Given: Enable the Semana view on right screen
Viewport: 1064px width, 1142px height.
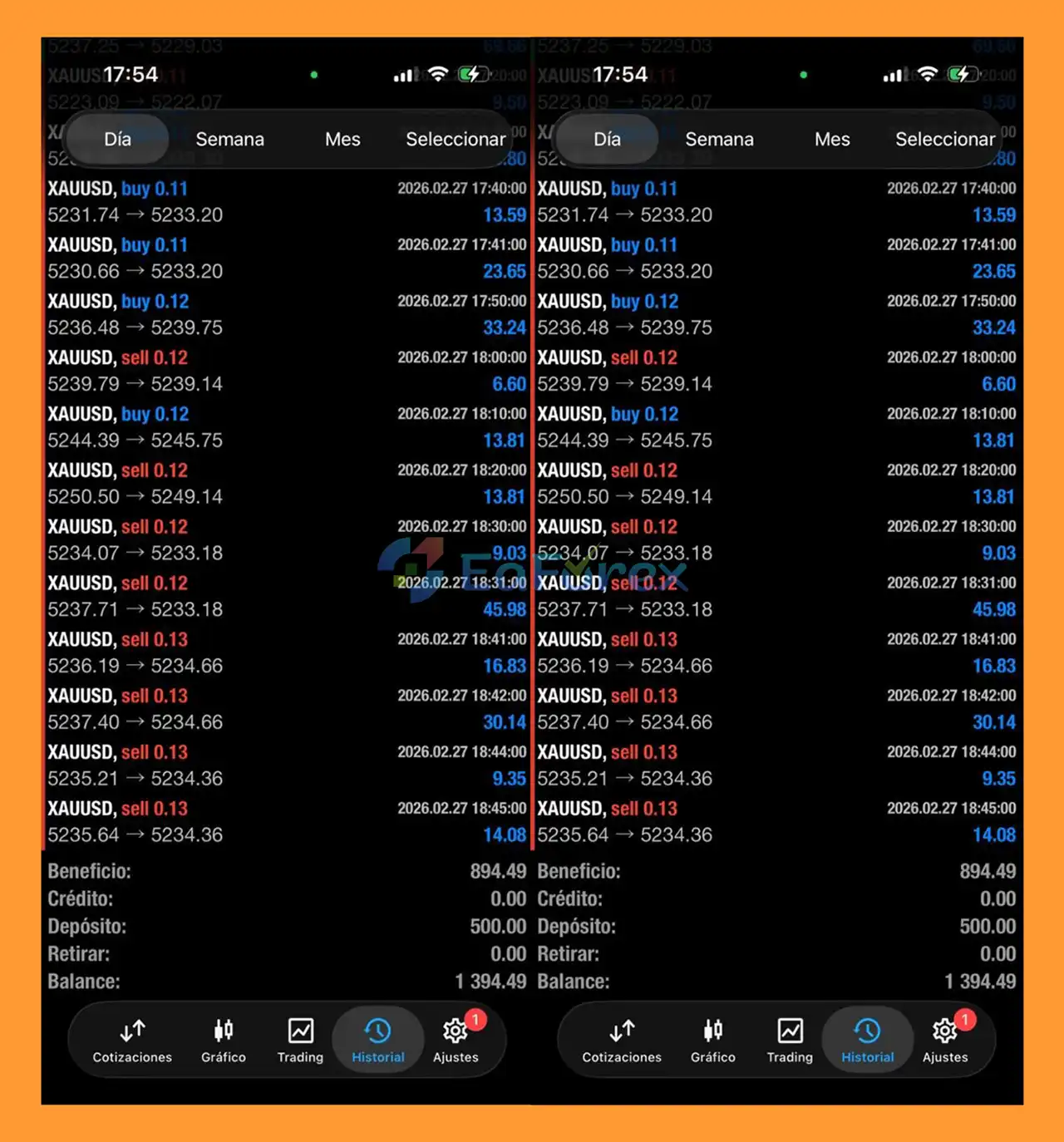Looking at the screenshot, I should pos(719,139).
